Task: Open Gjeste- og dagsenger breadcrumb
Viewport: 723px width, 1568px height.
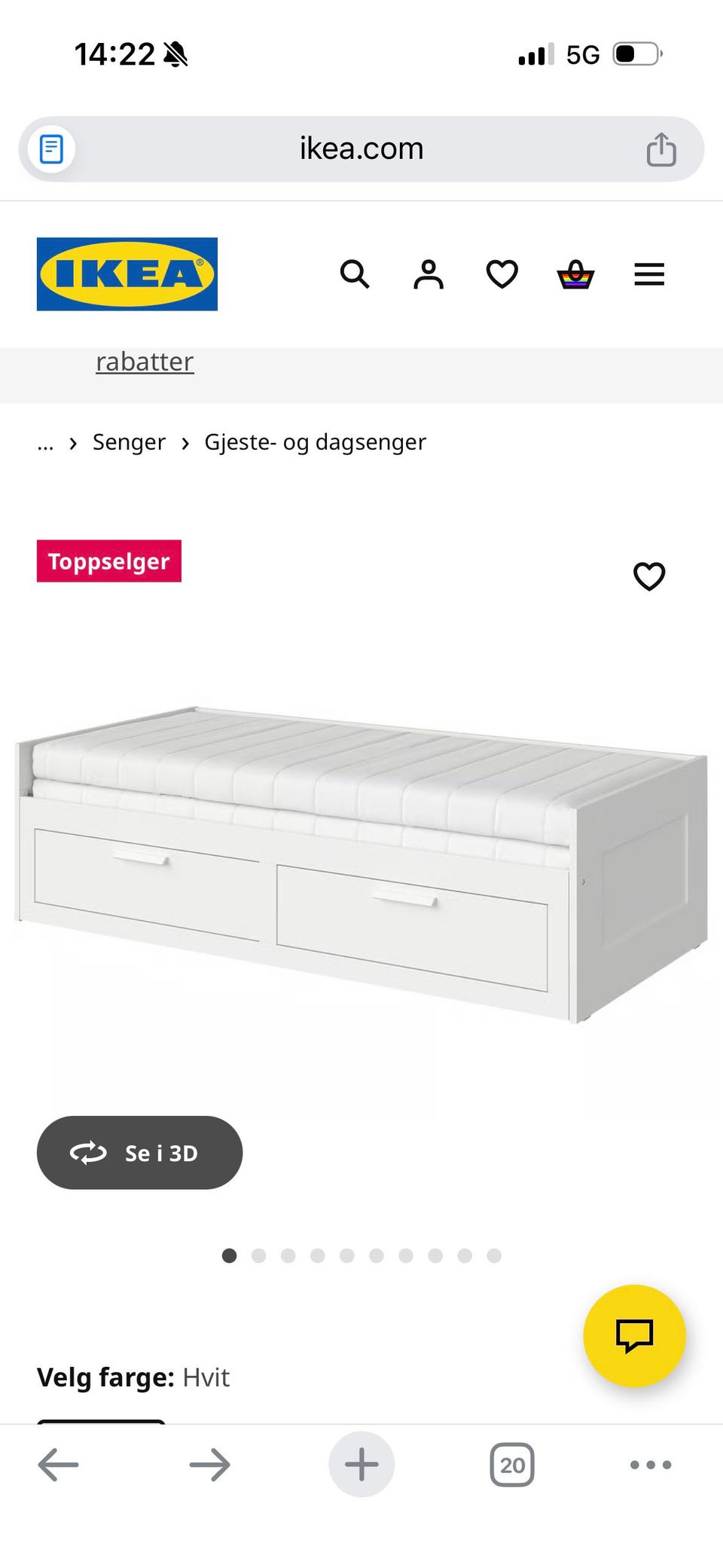Action: (316, 442)
